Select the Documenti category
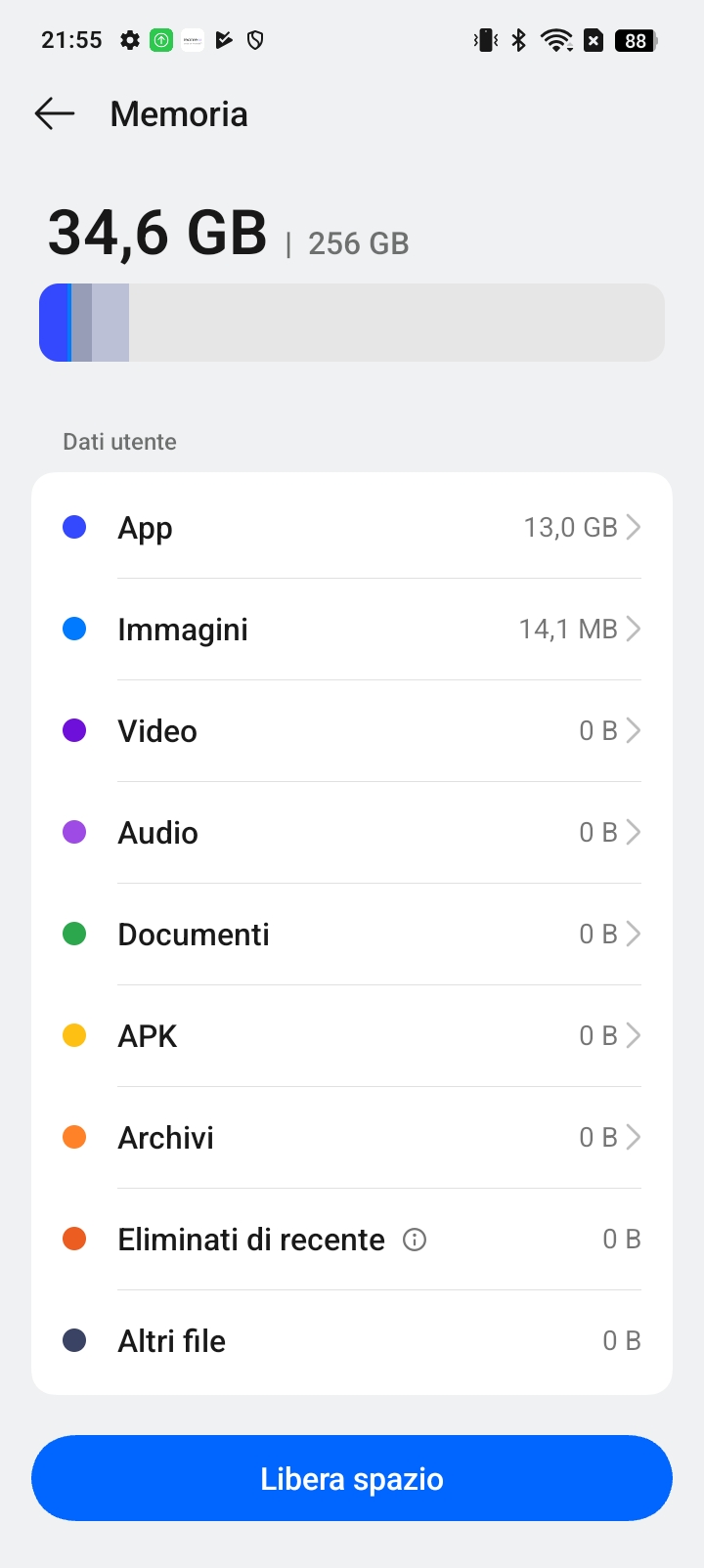The image size is (704, 1568). [352, 935]
